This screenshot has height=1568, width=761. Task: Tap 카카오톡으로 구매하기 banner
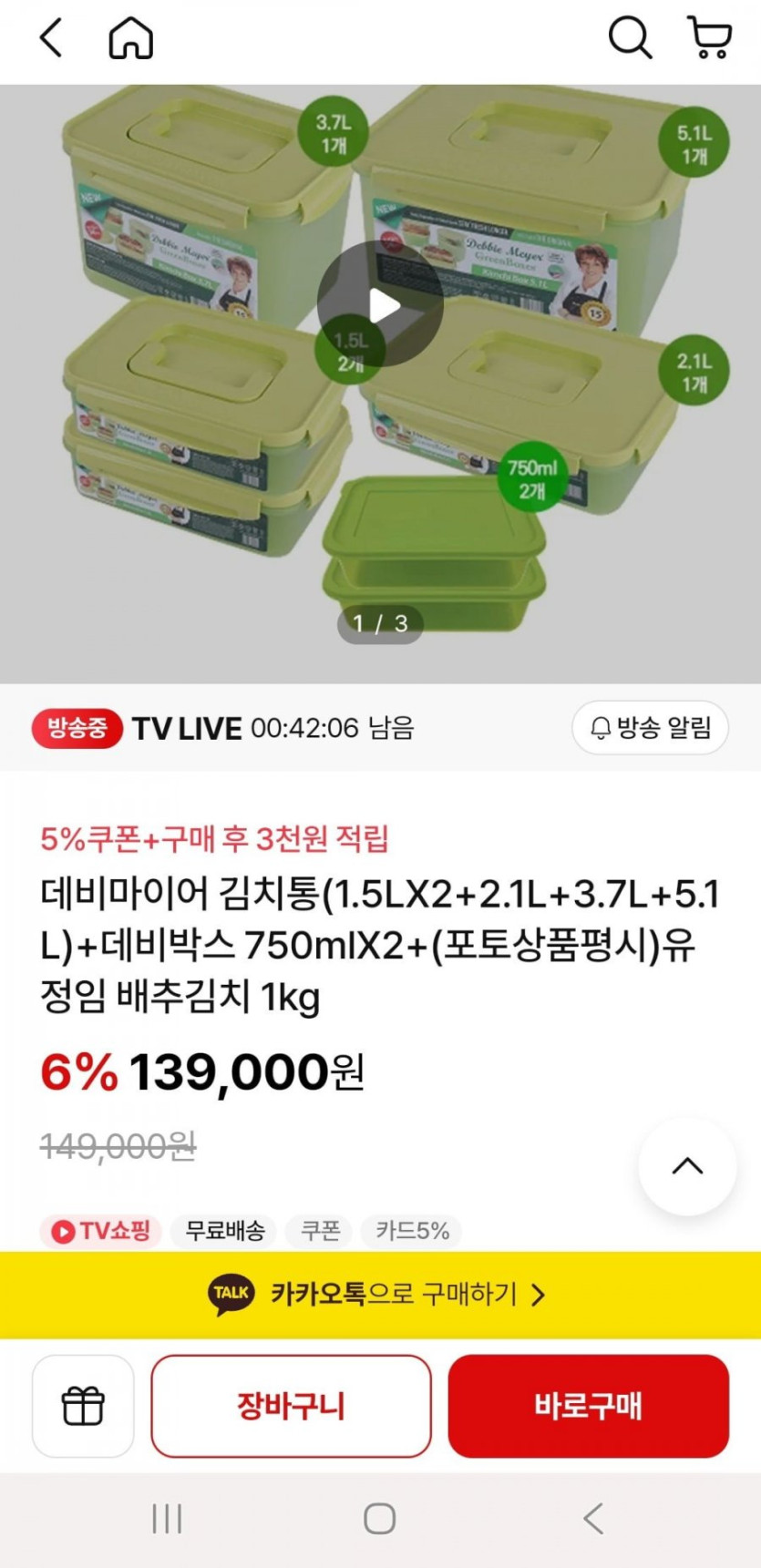pyautogui.click(x=380, y=1294)
